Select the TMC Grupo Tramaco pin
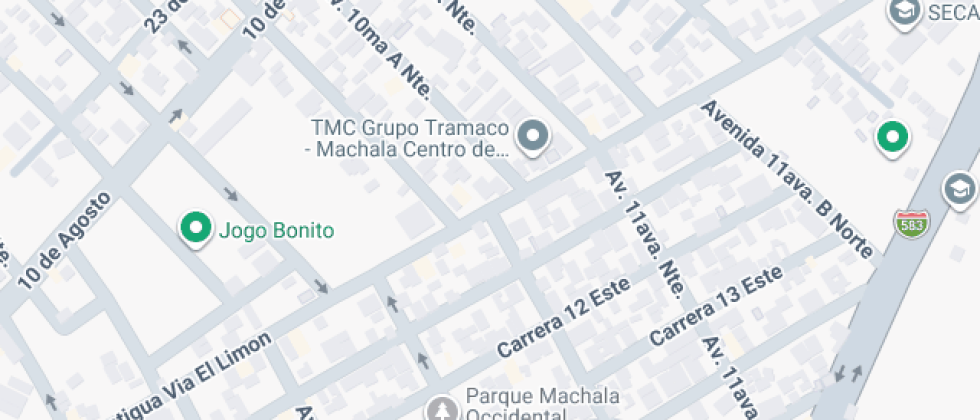980x420 pixels. pyautogui.click(x=534, y=136)
